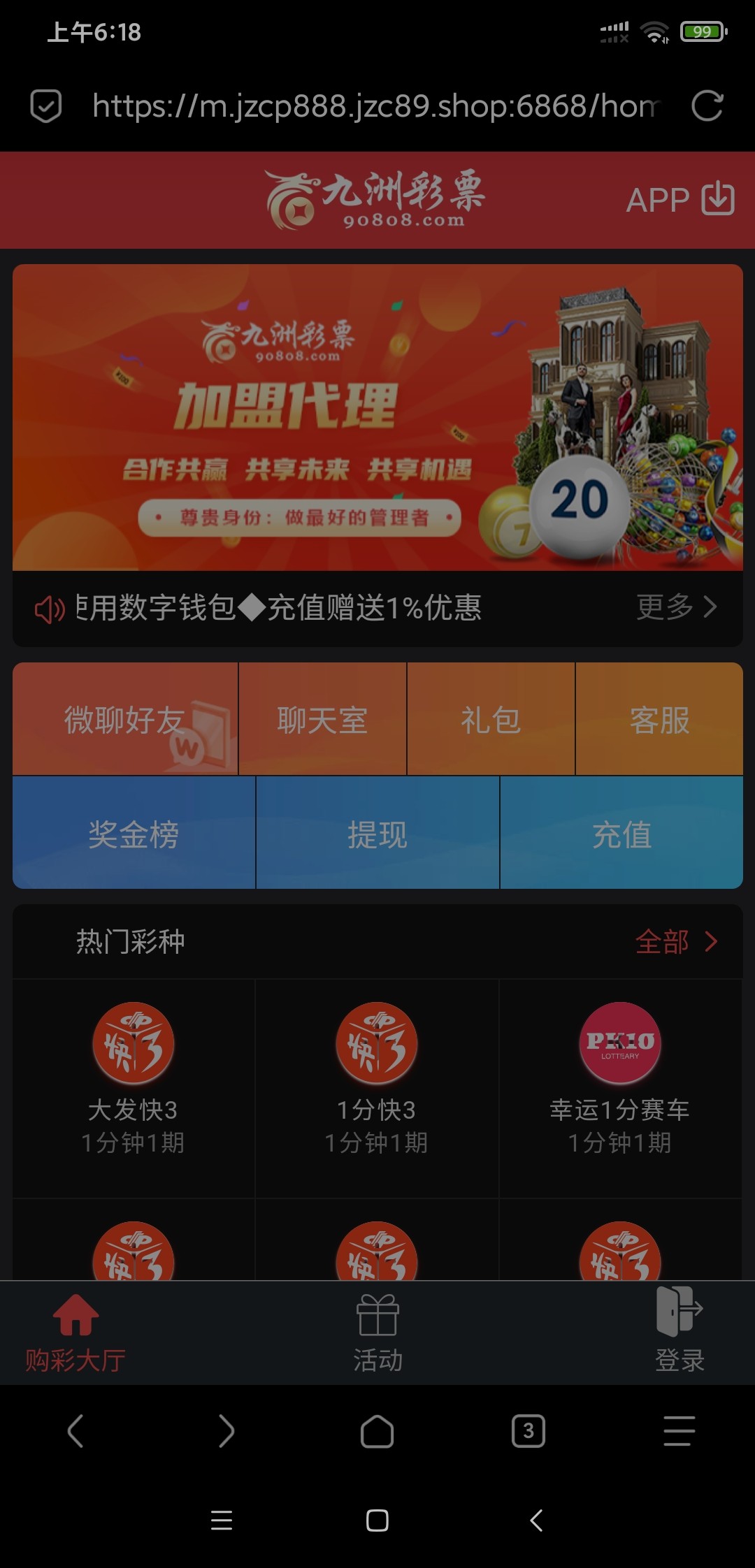Open the 礼包 gift pack
This screenshot has width=755, height=1568.
point(491,720)
